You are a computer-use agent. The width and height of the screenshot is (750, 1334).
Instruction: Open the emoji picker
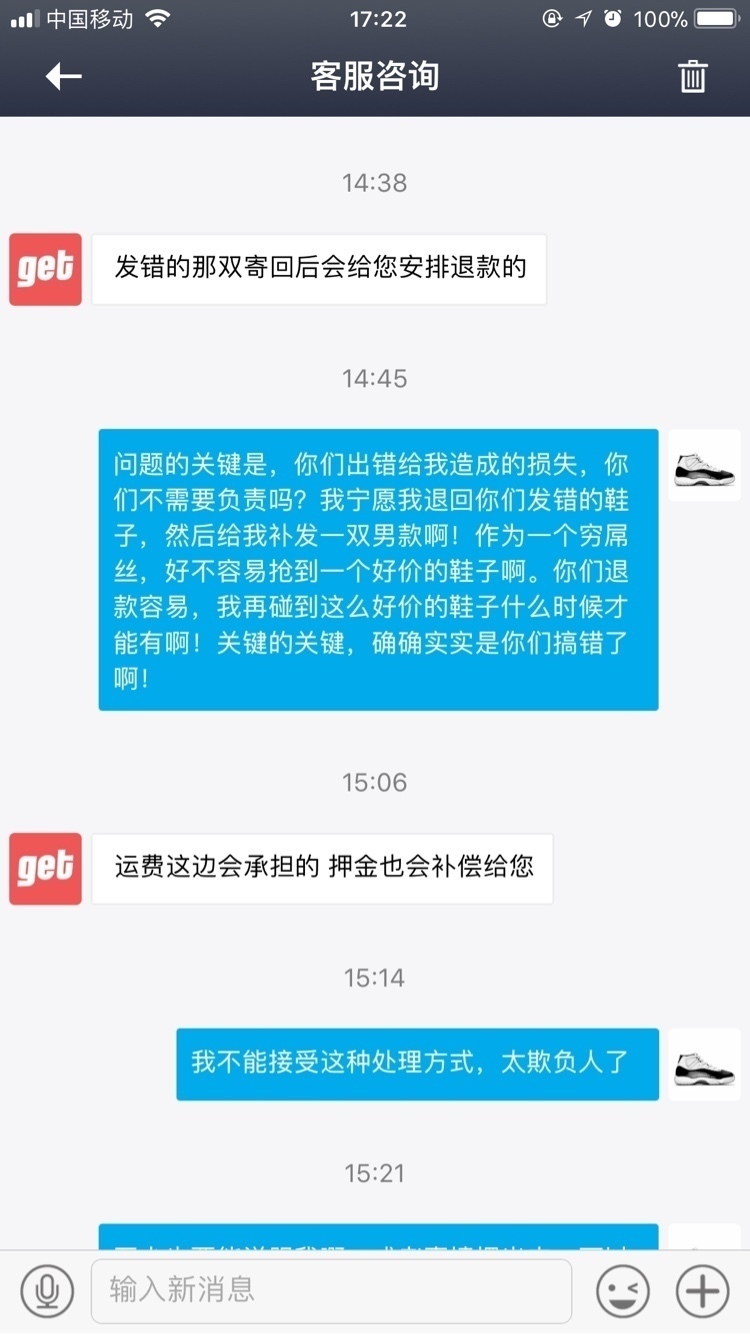coord(622,1291)
